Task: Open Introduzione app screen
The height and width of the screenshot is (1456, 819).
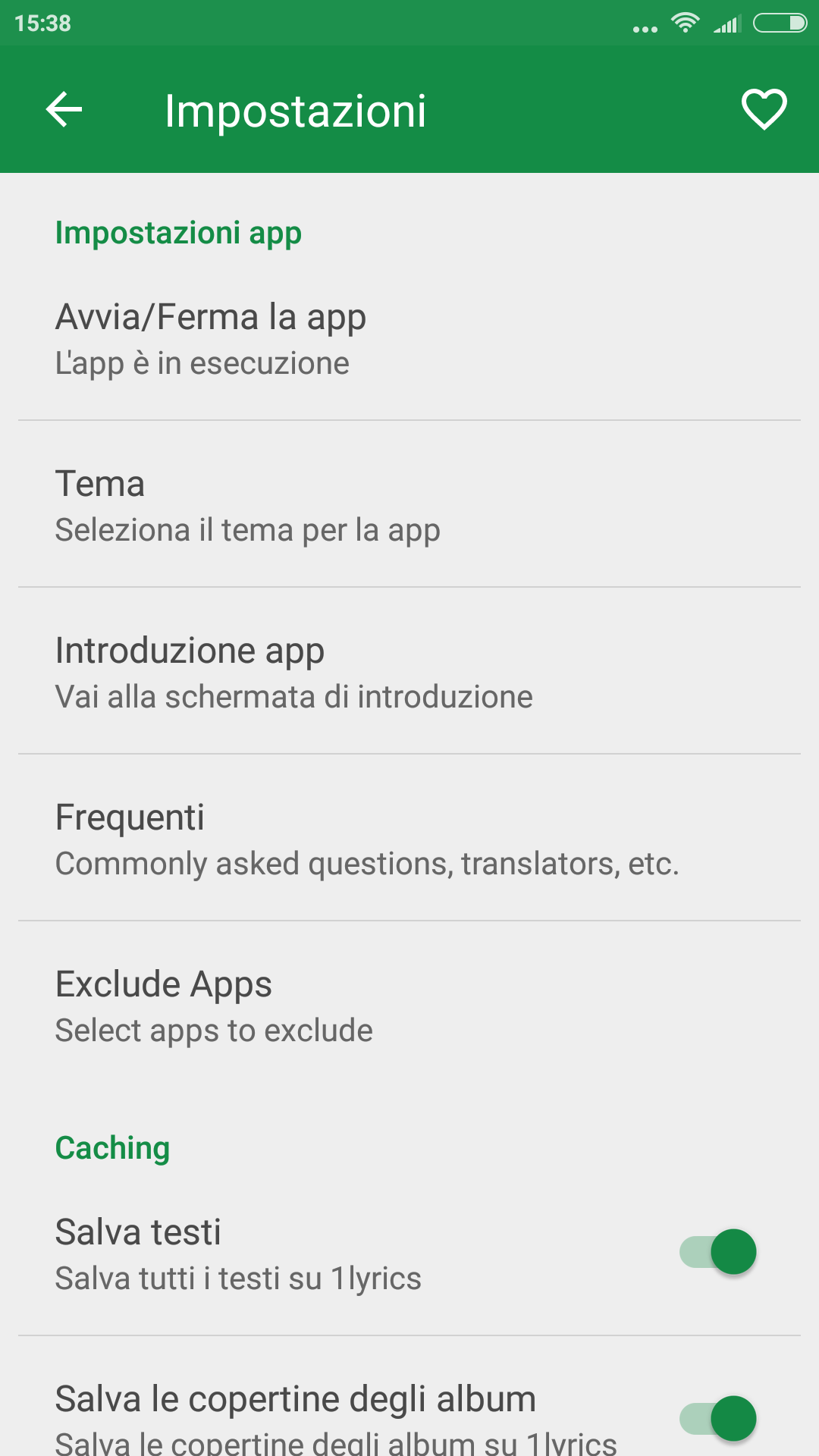Action: click(x=409, y=671)
